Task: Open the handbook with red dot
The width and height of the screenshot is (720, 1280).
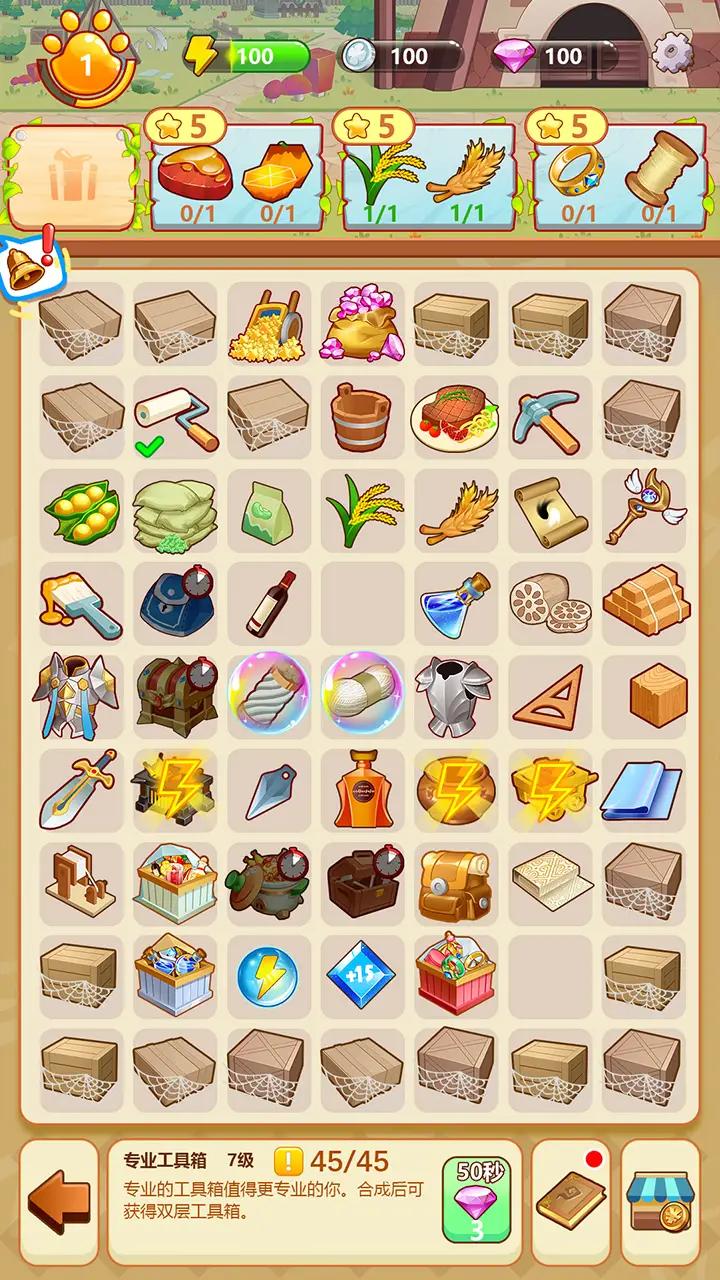Action: point(571,1202)
